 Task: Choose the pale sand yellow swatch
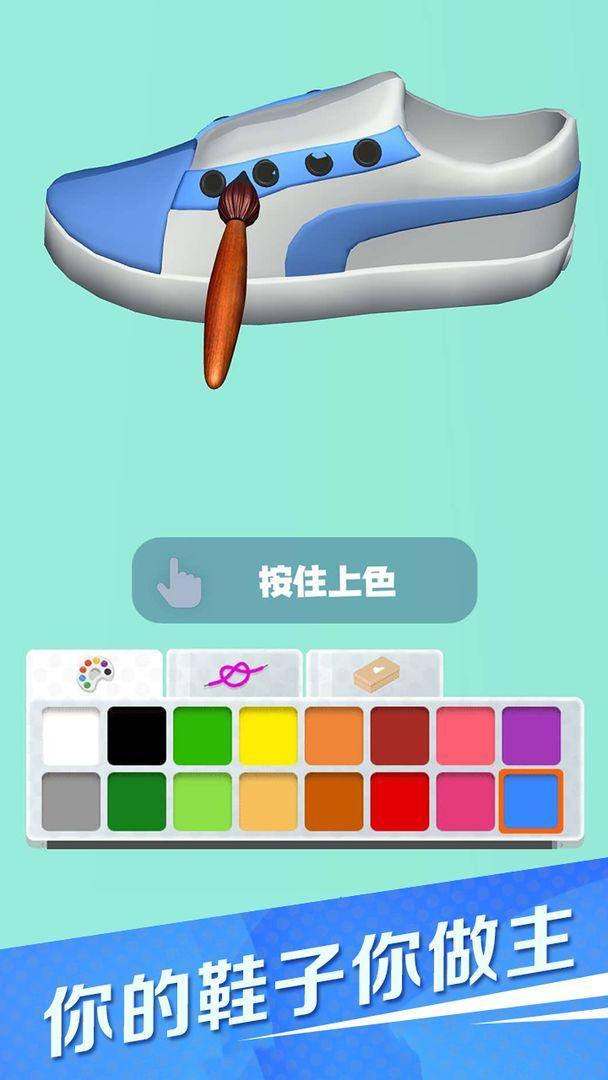pos(269,801)
